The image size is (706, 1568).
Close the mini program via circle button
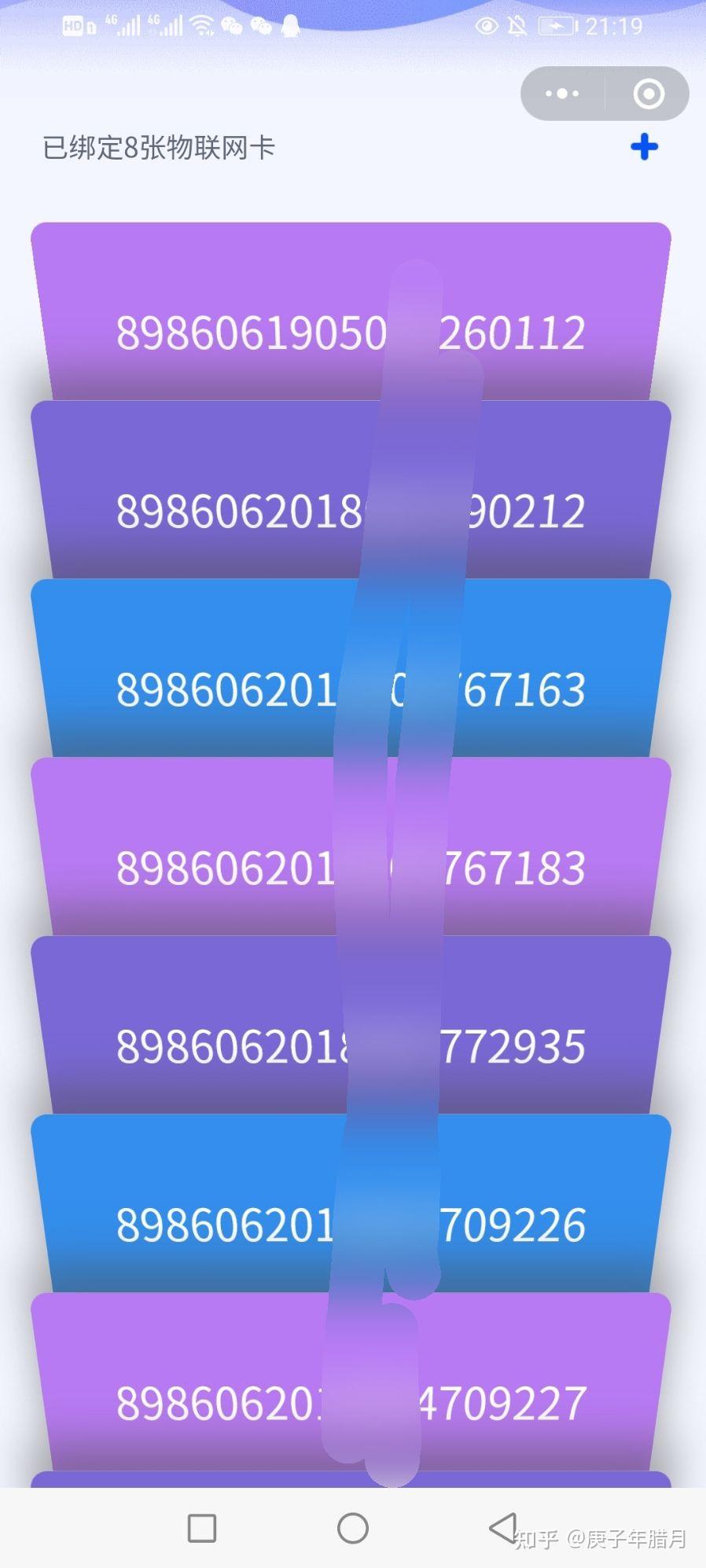click(649, 94)
